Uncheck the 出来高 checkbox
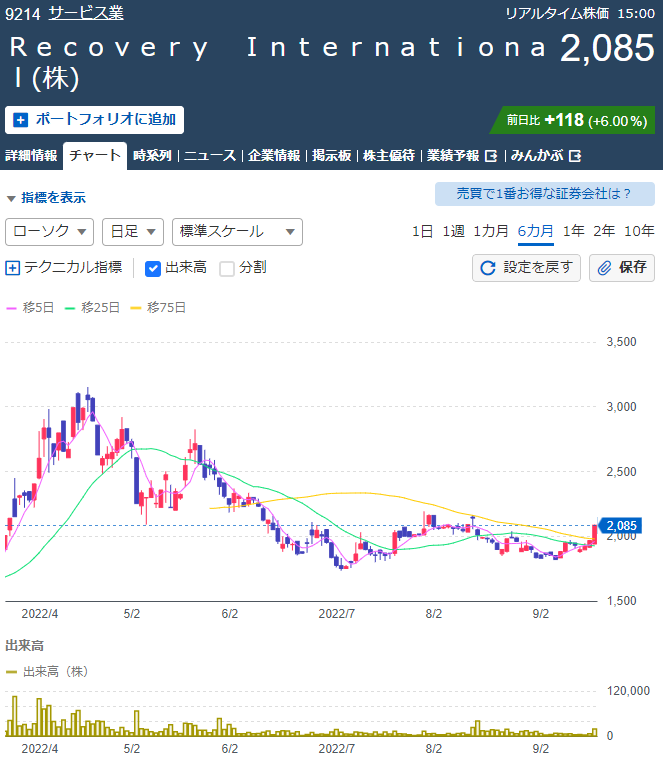This screenshot has width=663, height=760. click(x=153, y=268)
